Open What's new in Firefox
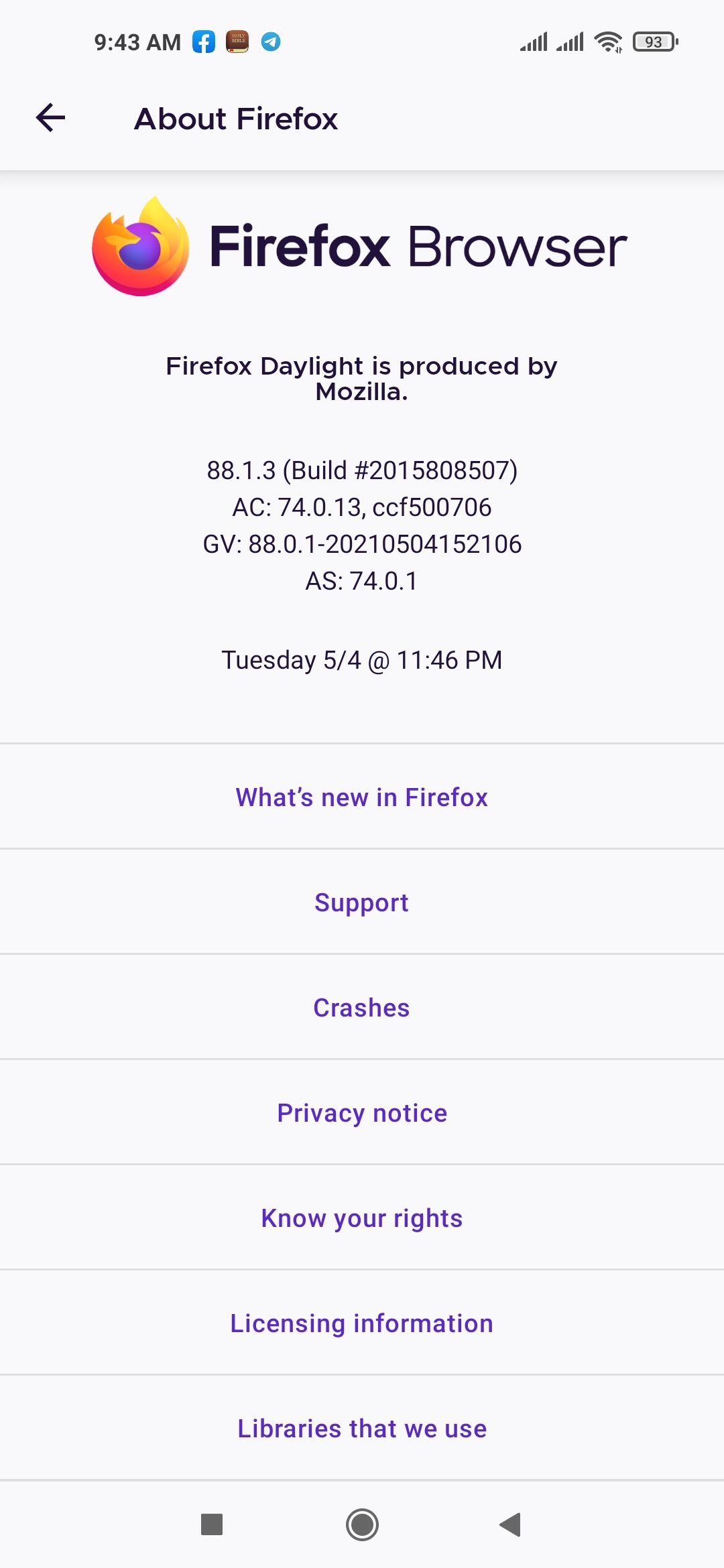This screenshot has height=1568, width=724. point(362,797)
